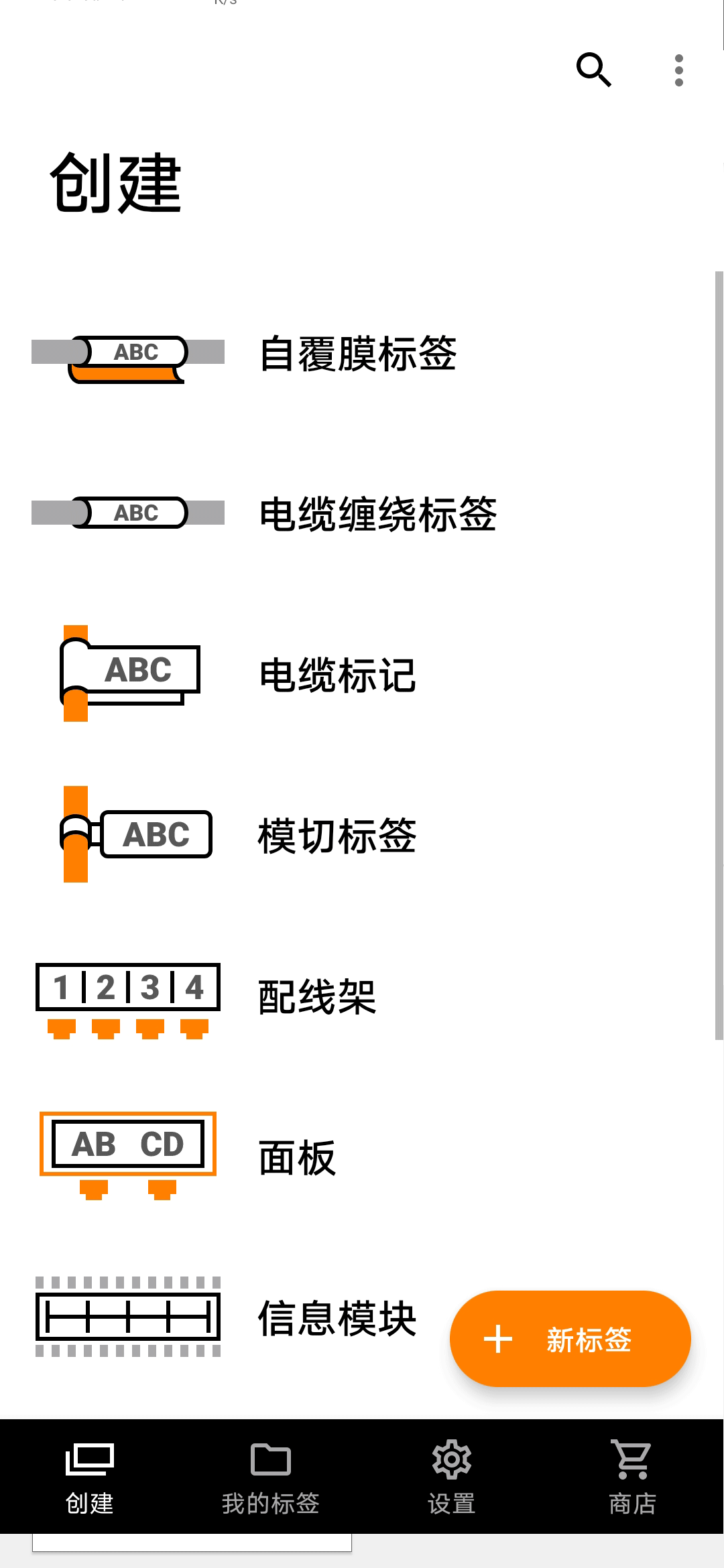Tap the 新标签 floating button
Image resolution: width=724 pixels, height=1568 pixels.
570,1339
